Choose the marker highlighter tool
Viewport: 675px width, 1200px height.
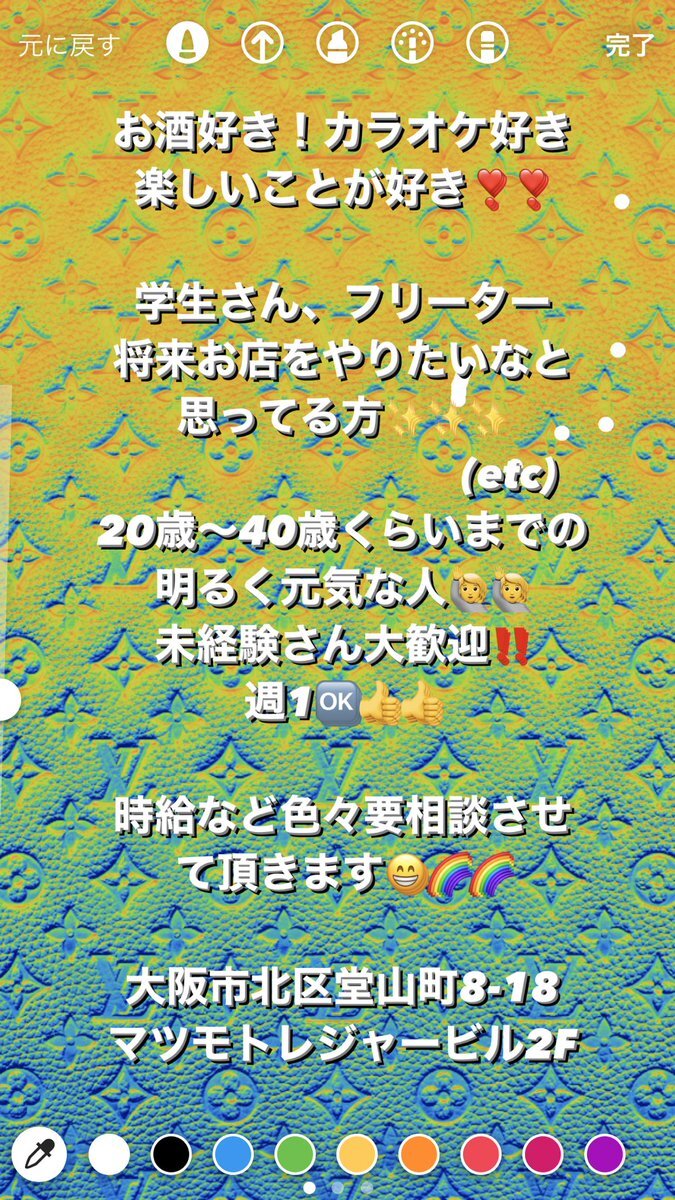[338, 43]
